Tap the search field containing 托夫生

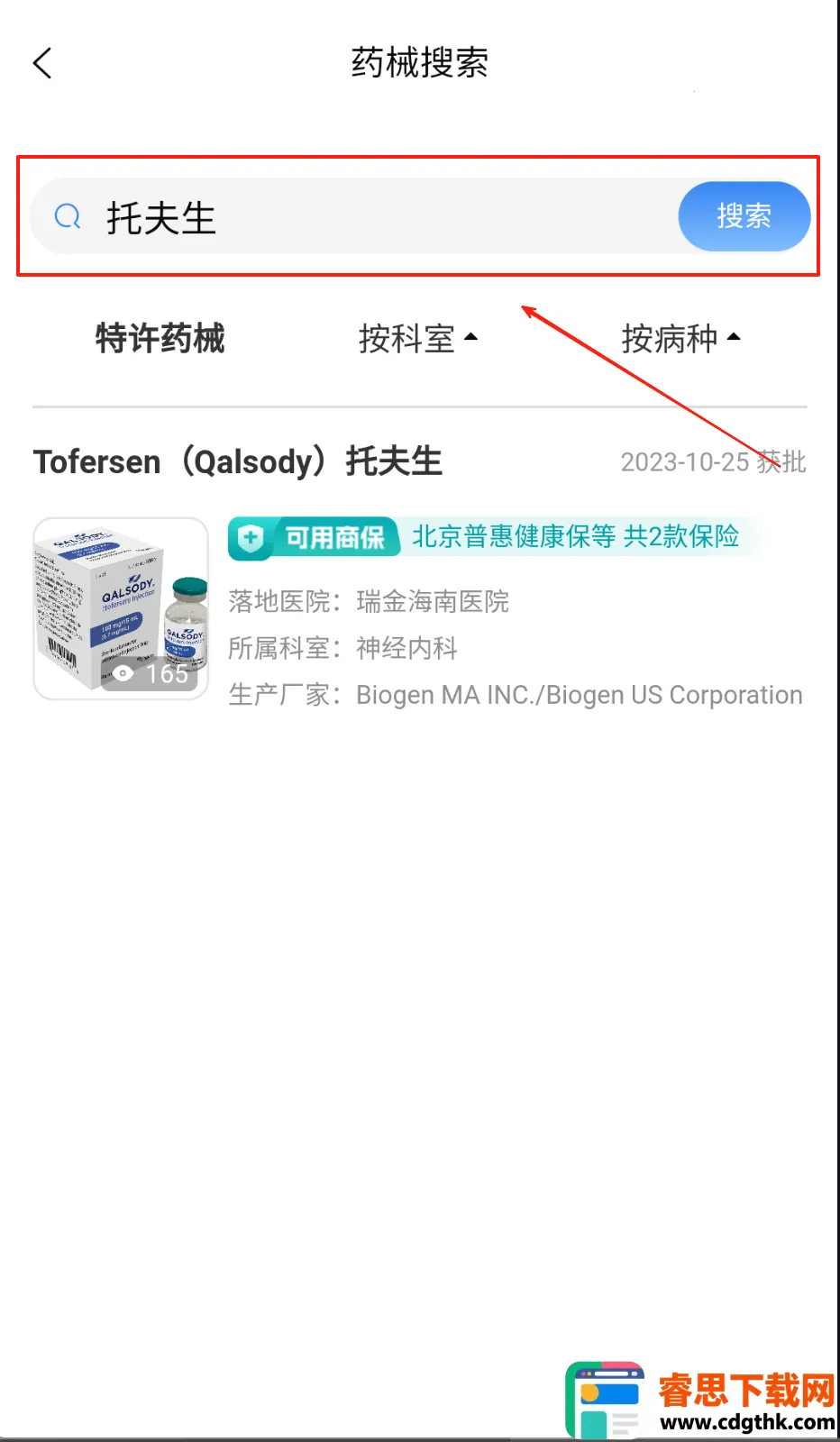coord(361,217)
